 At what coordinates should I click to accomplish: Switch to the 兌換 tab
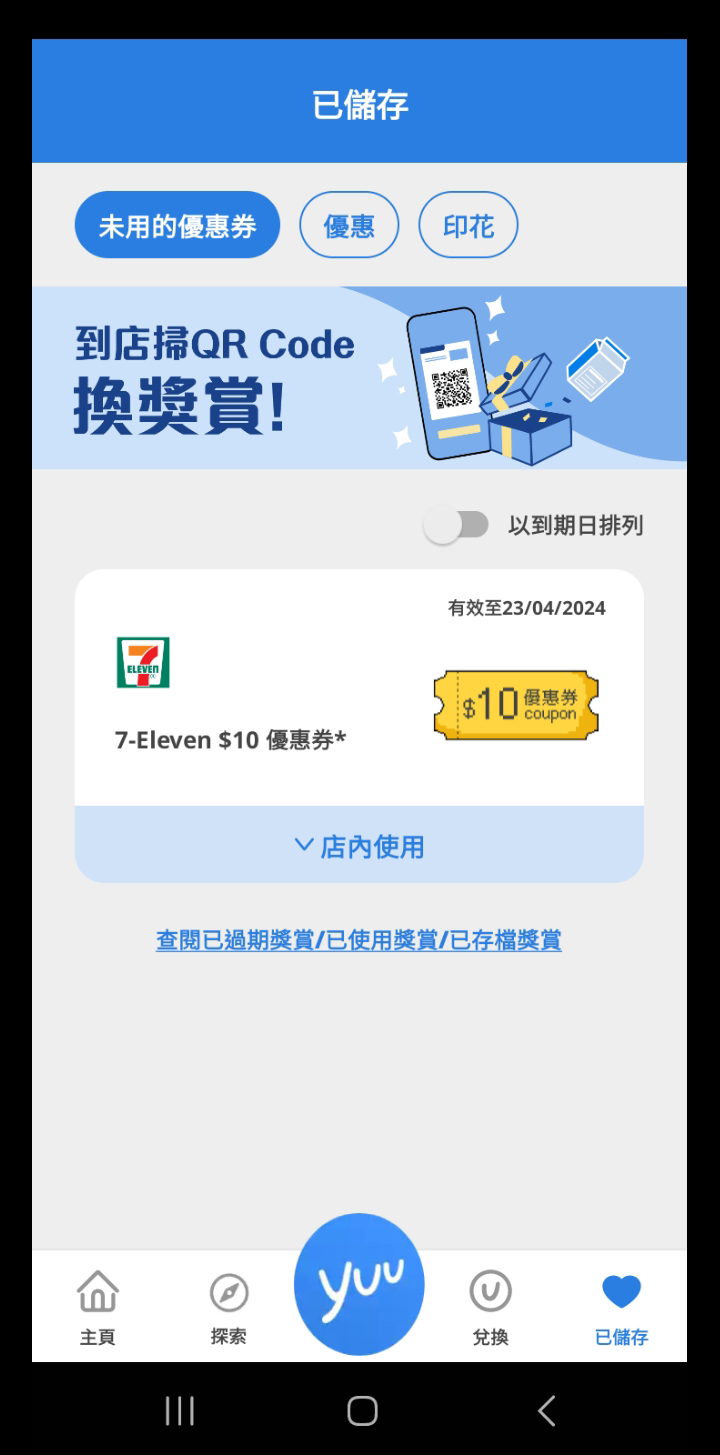[490, 1308]
